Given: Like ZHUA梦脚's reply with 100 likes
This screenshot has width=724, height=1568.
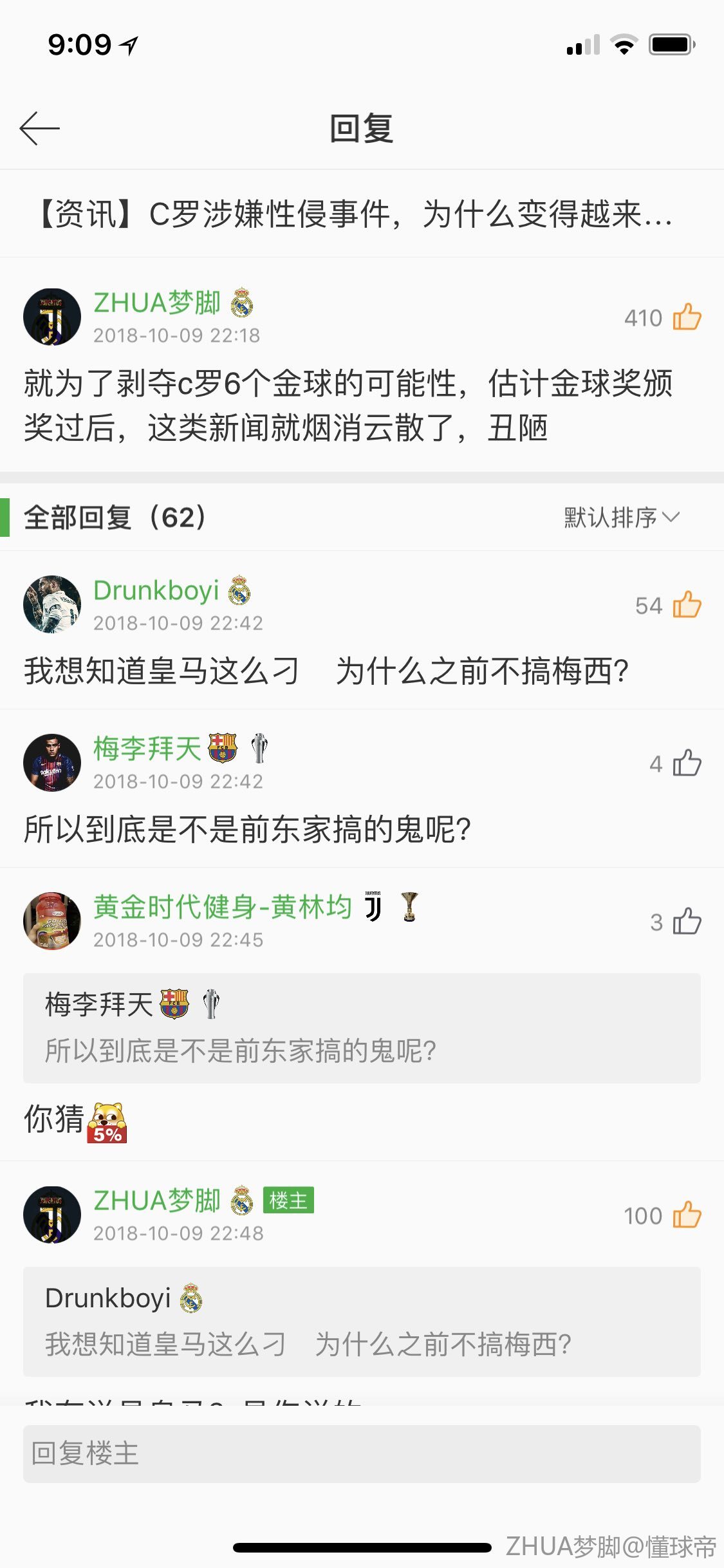Looking at the screenshot, I should [686, 1215].
